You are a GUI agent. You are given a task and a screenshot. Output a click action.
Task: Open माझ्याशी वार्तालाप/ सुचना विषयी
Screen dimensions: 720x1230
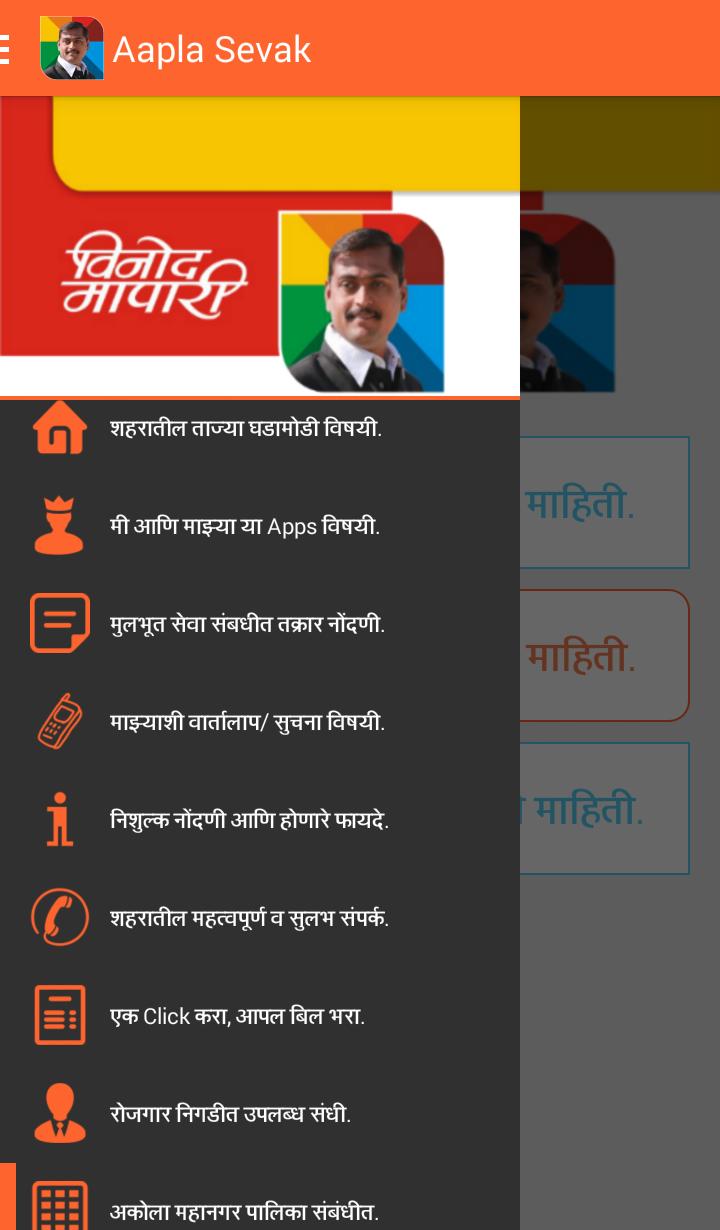(247, 722)
